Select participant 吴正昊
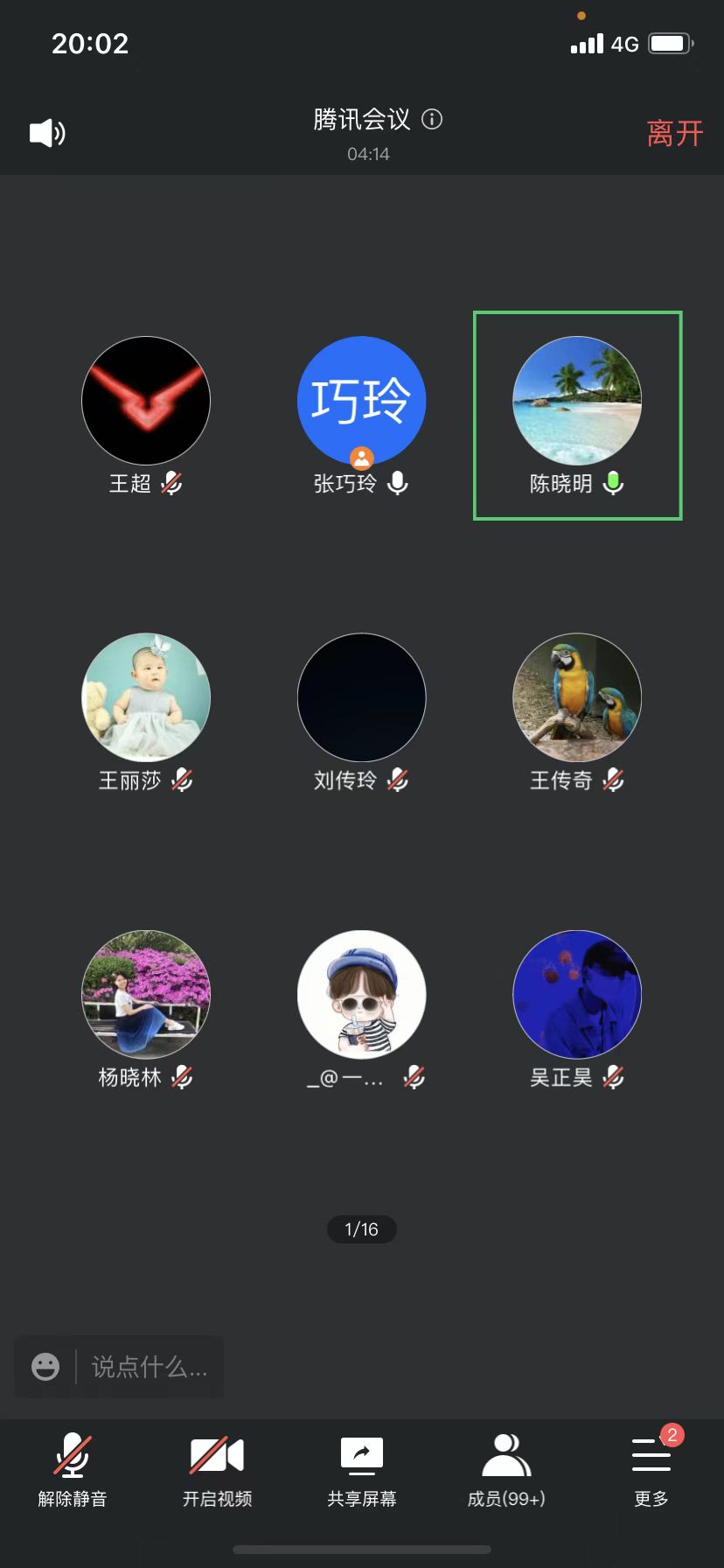The height and width of the screenshot is (1568, 724). click(577, 994)
